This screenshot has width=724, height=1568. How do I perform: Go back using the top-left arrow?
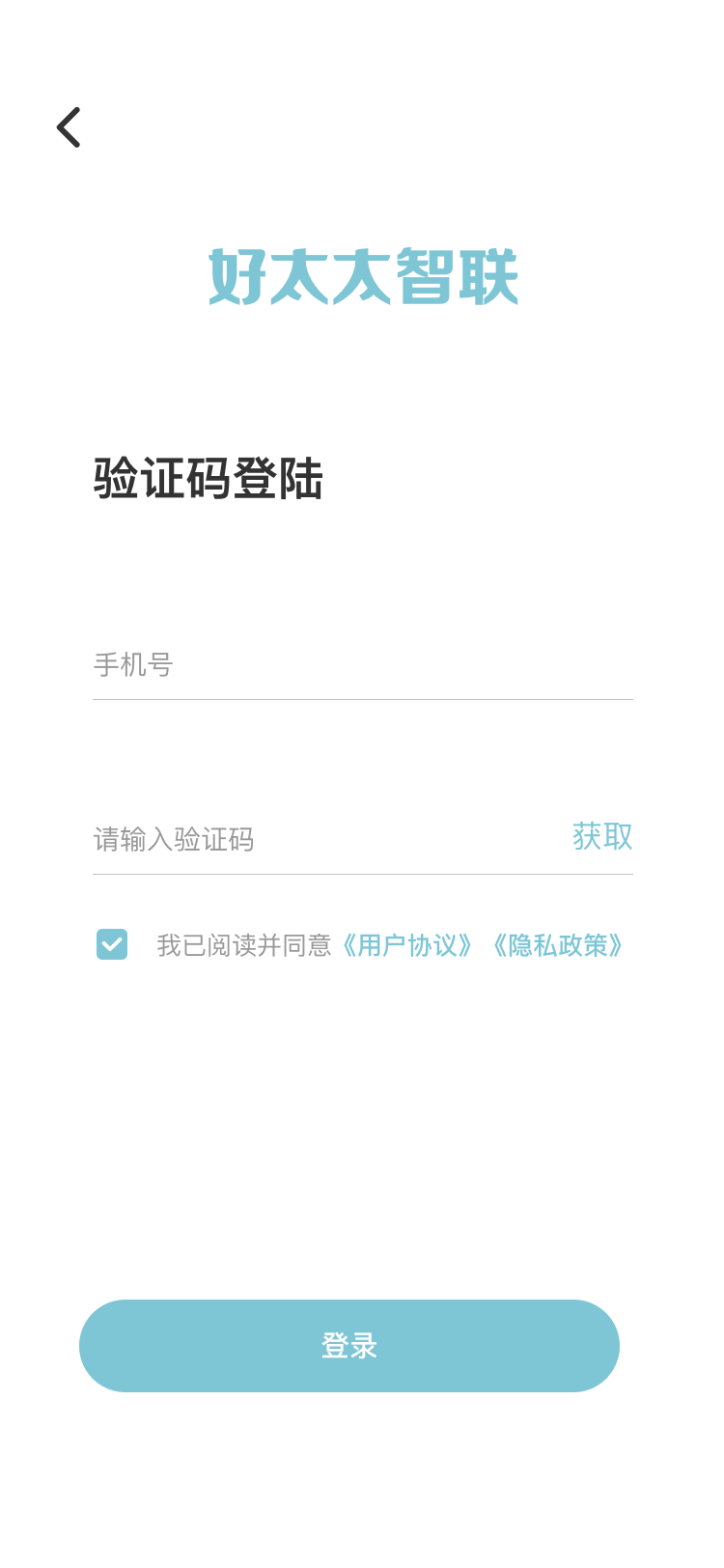(69, 127)
